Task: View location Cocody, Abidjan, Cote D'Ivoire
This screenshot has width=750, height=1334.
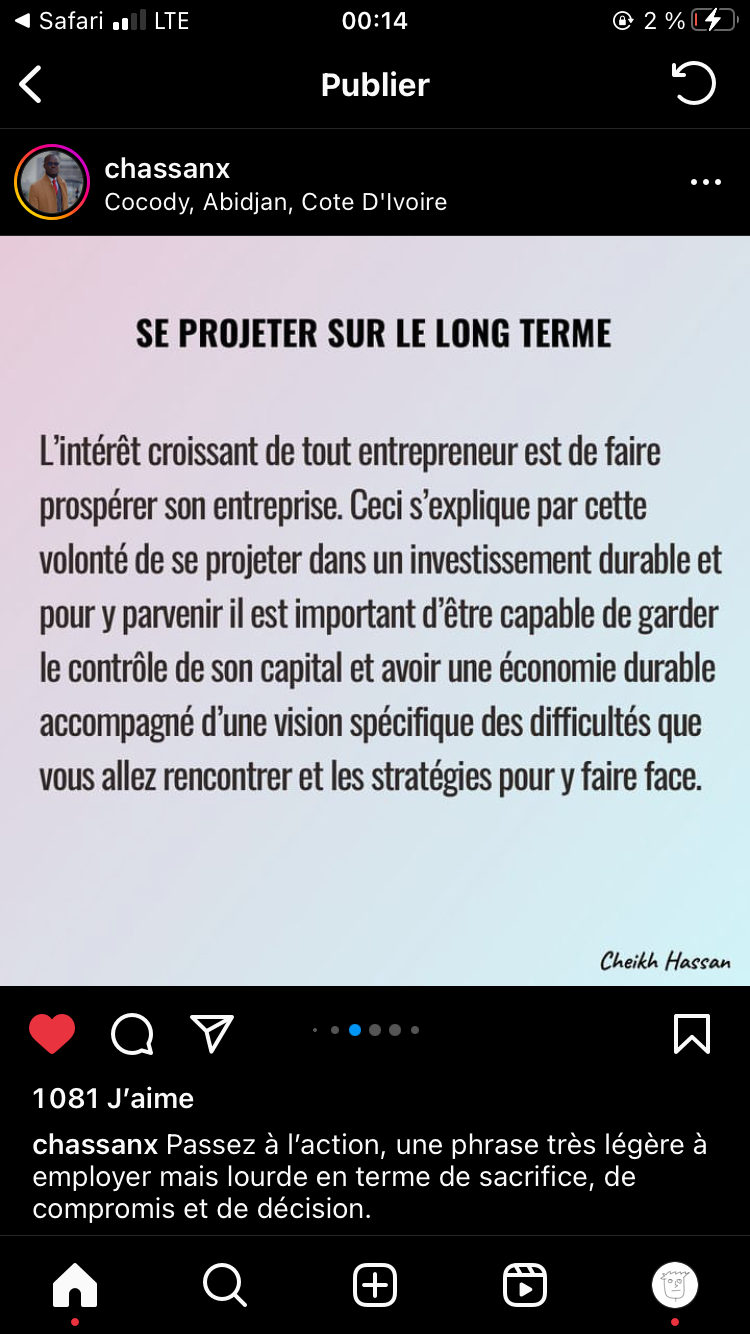Action: click(x=275, y=202)
